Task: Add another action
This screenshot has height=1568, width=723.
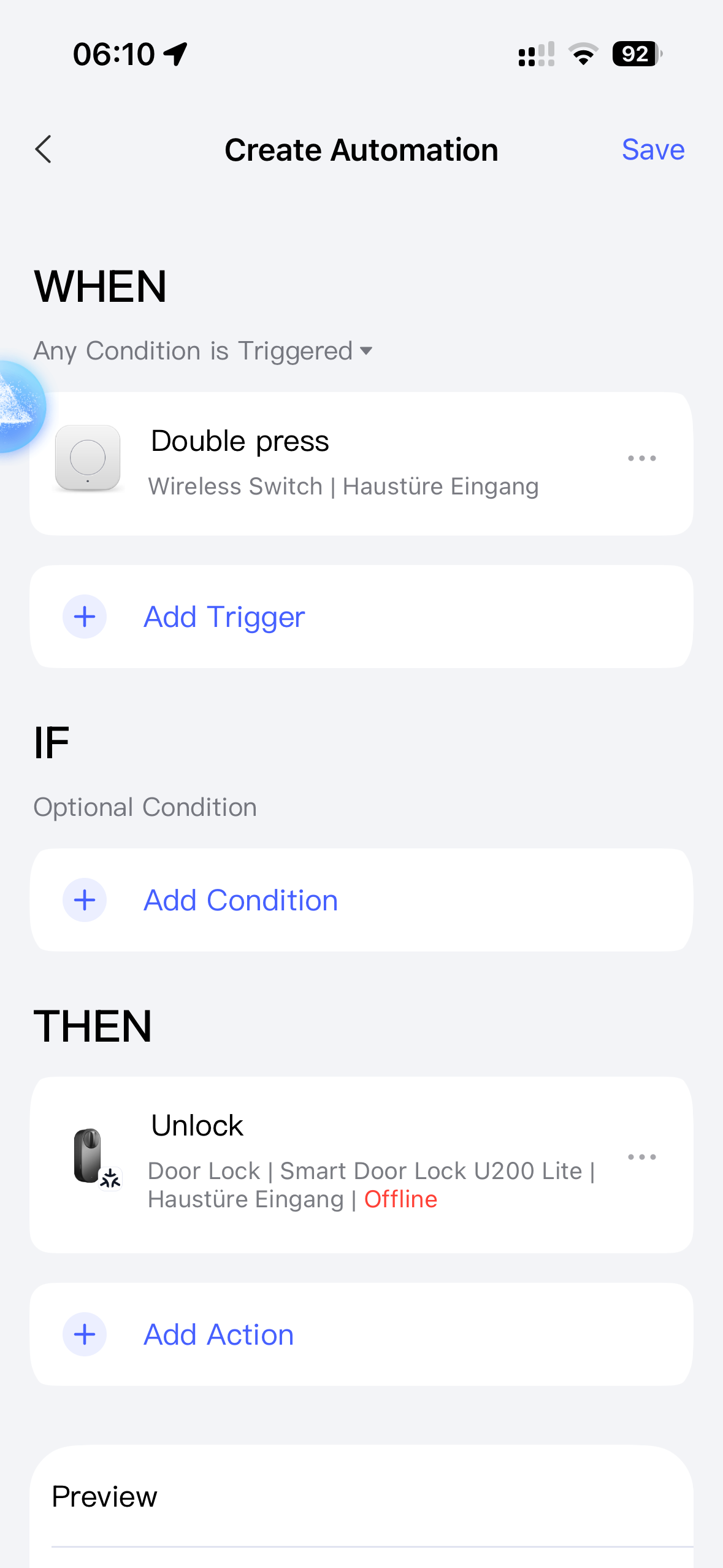Action: tap(218, 1334)
